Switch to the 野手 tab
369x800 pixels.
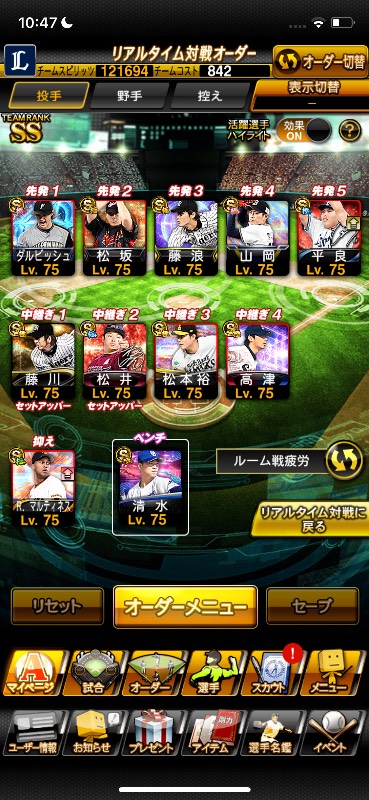pyautogui.click(x=129, y=96)
